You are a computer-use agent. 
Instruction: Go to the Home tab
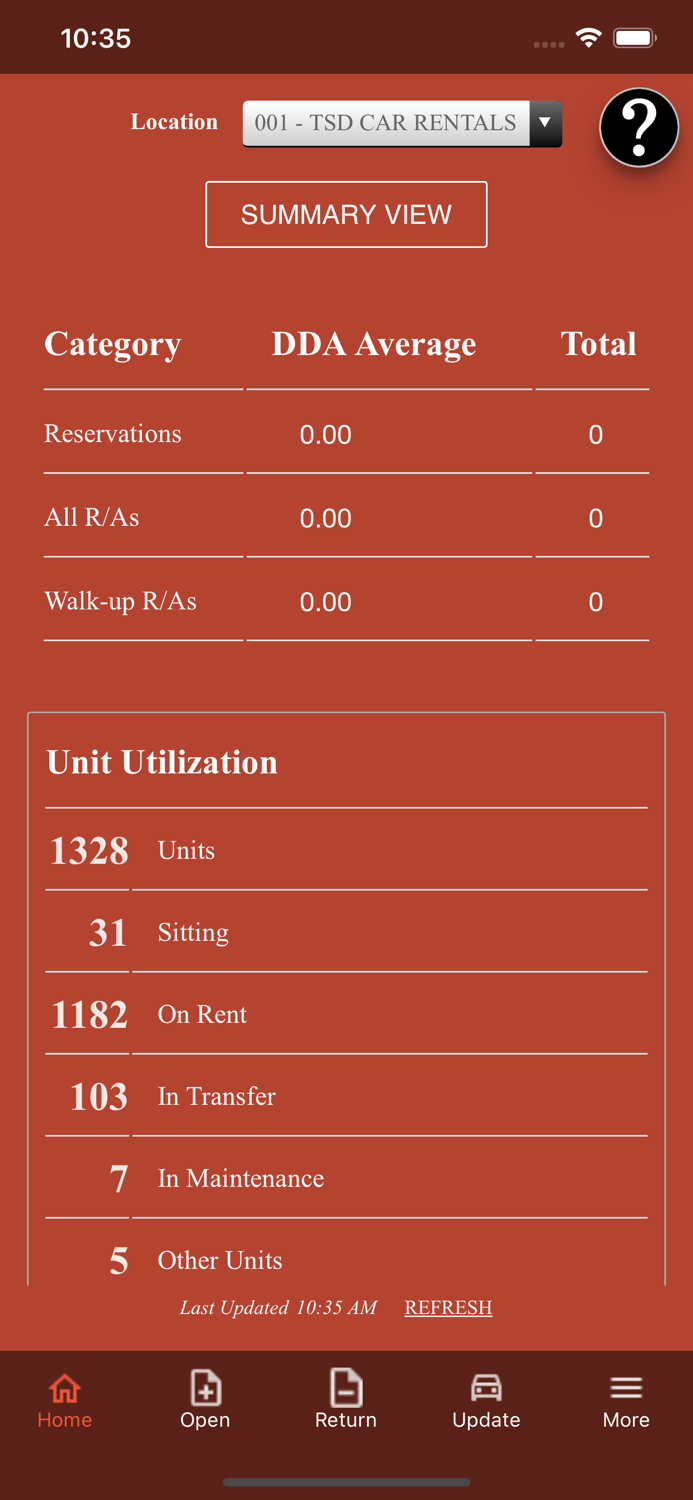pos(65,1402)
